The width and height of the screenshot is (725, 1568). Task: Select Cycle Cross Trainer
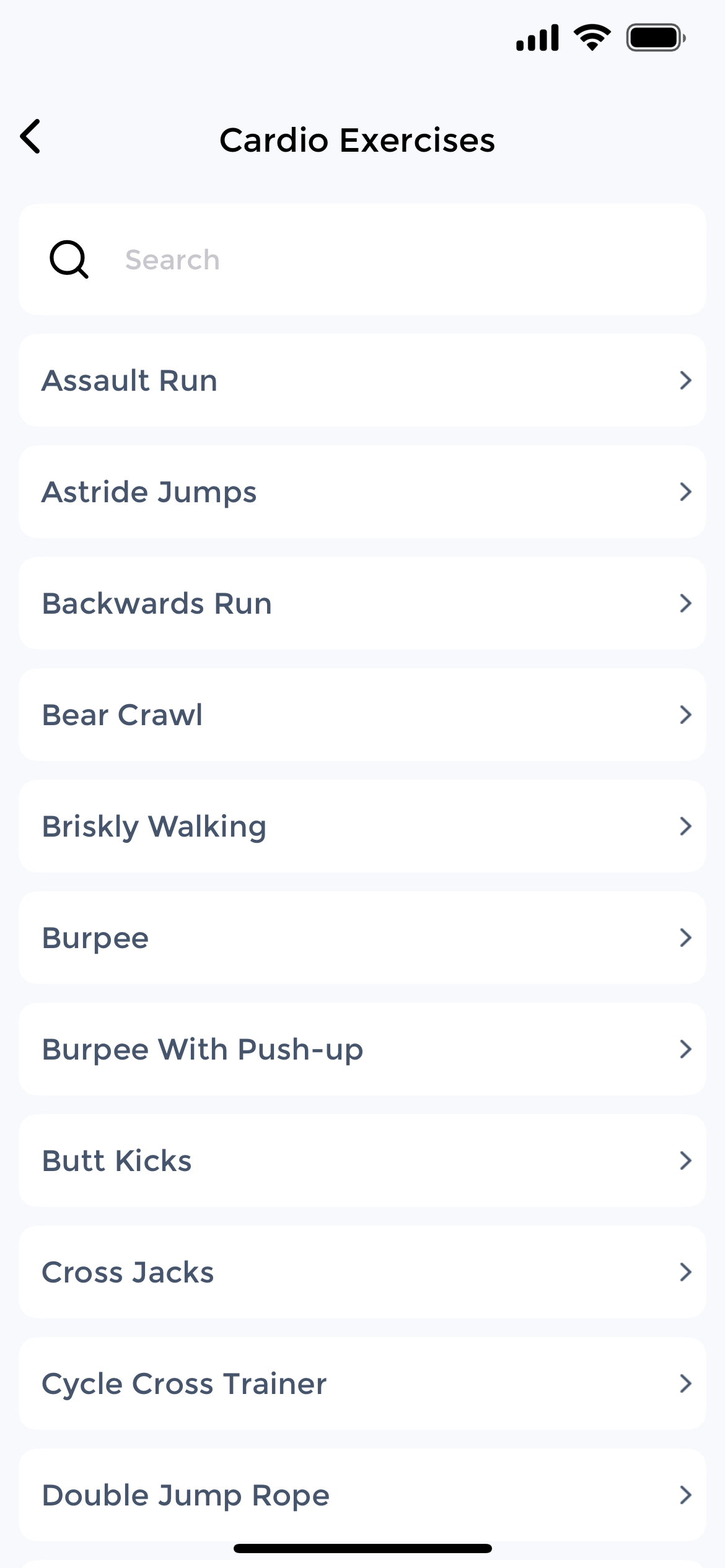[x=362, y=1383]
